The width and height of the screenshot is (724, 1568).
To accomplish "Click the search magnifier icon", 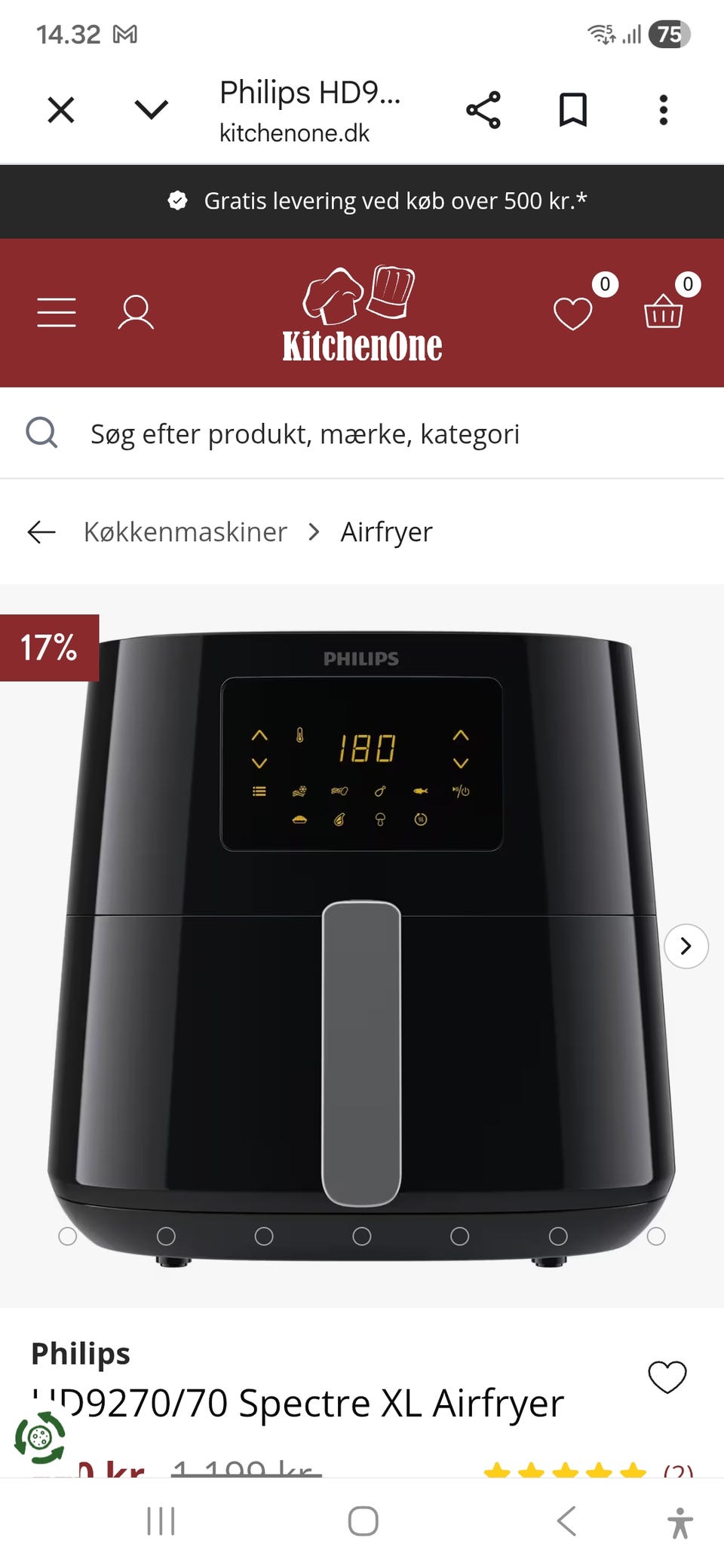I will coord(43,433).
